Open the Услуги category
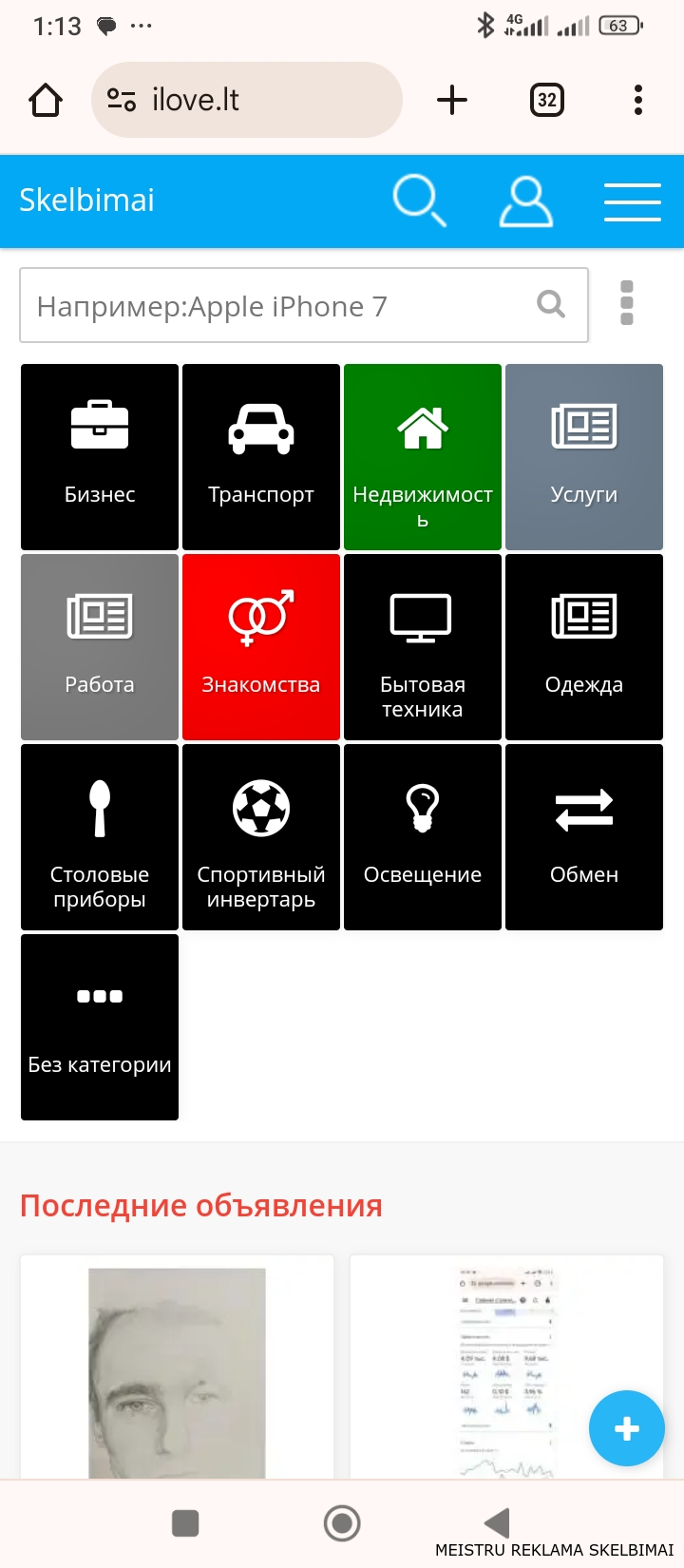Image resolution: width=684 pixels, height=1568 pixels. (584, 457)
